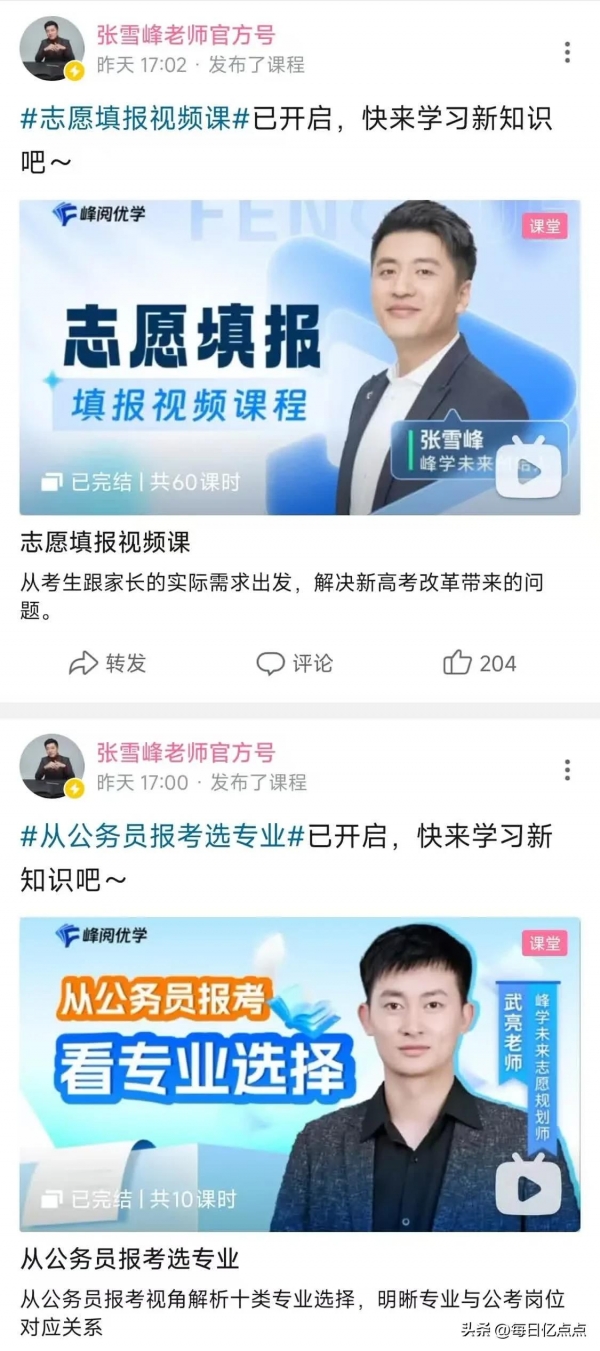Open 张雪峰老师官方号 profile name on 17:00 post
The height and width of the screenshot is (1351, 600).
pos(185,752)
